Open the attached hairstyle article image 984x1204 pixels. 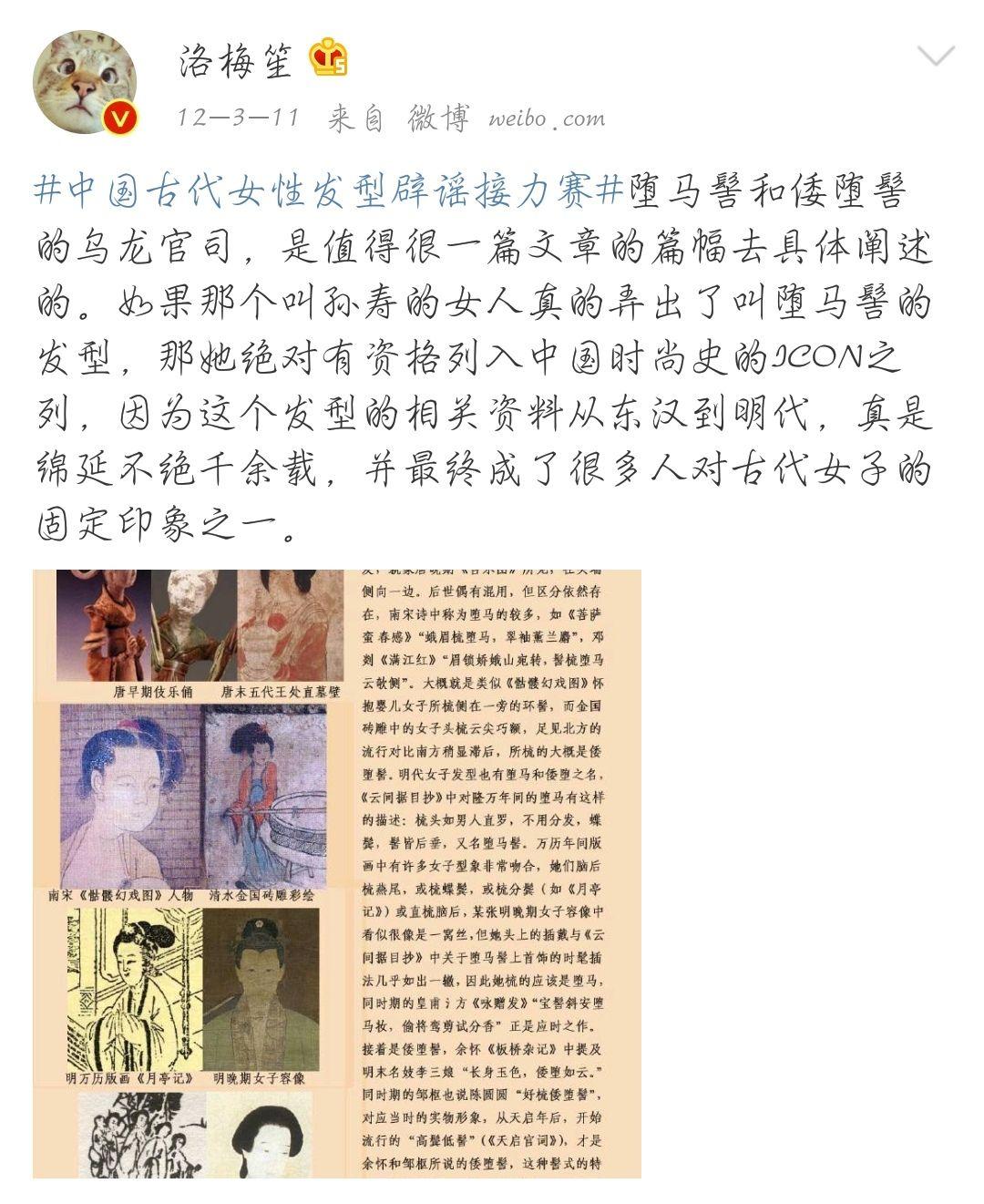coord(337,873)
